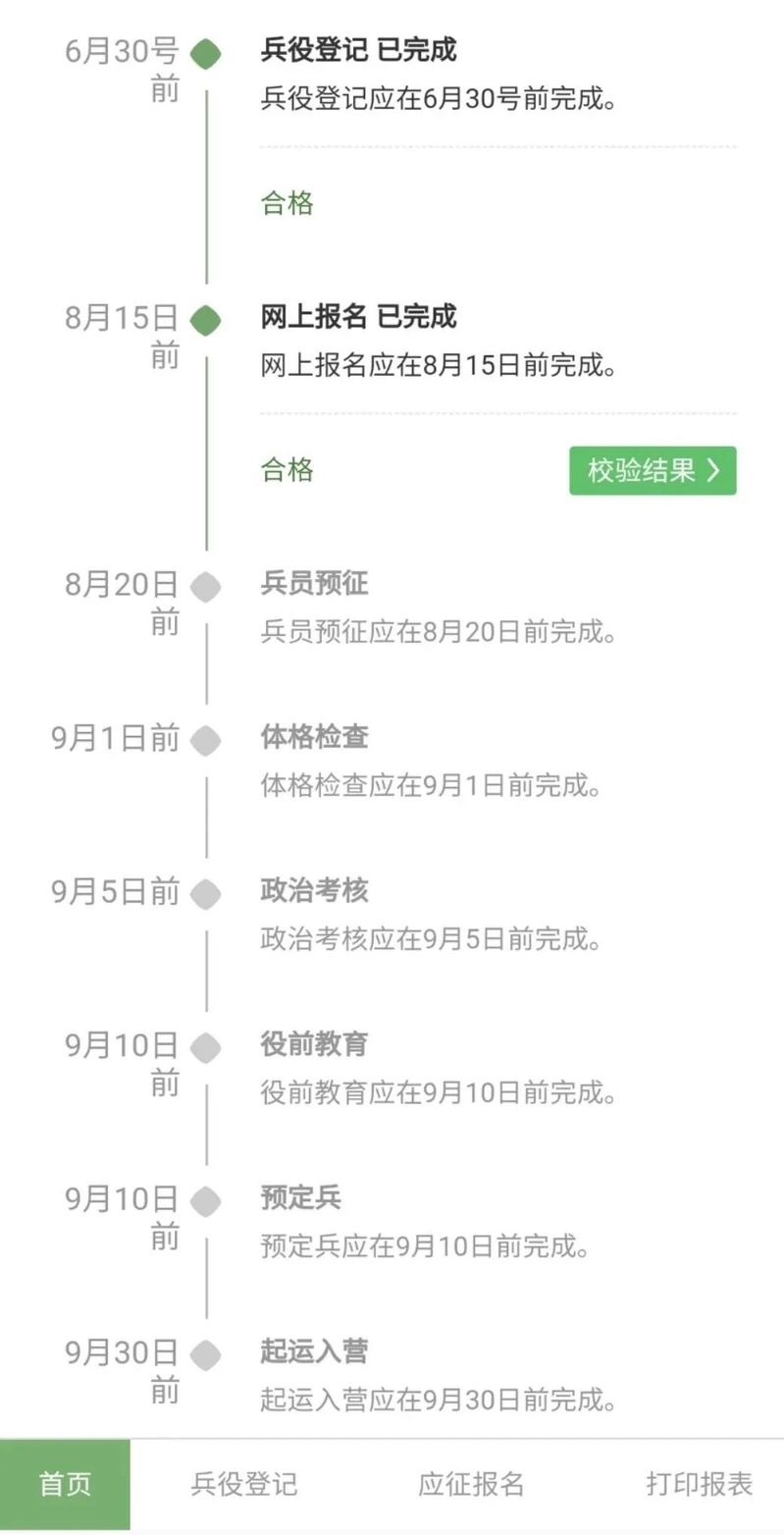Open the 校验结果 button under 网上报名
The image size is (784, 1535).
(653, 471)
